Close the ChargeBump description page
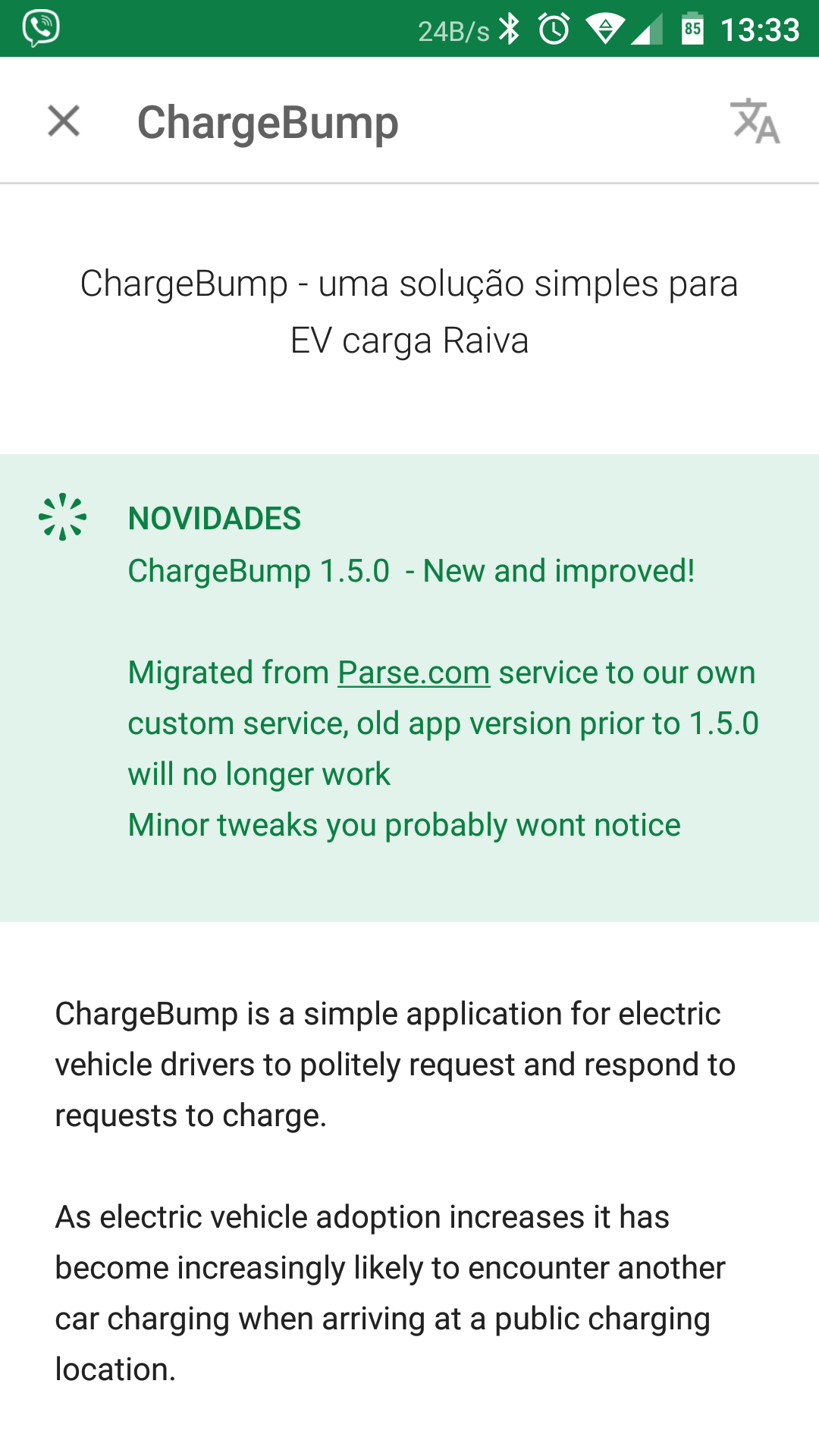819x1456 pixels. coord(64,121)
